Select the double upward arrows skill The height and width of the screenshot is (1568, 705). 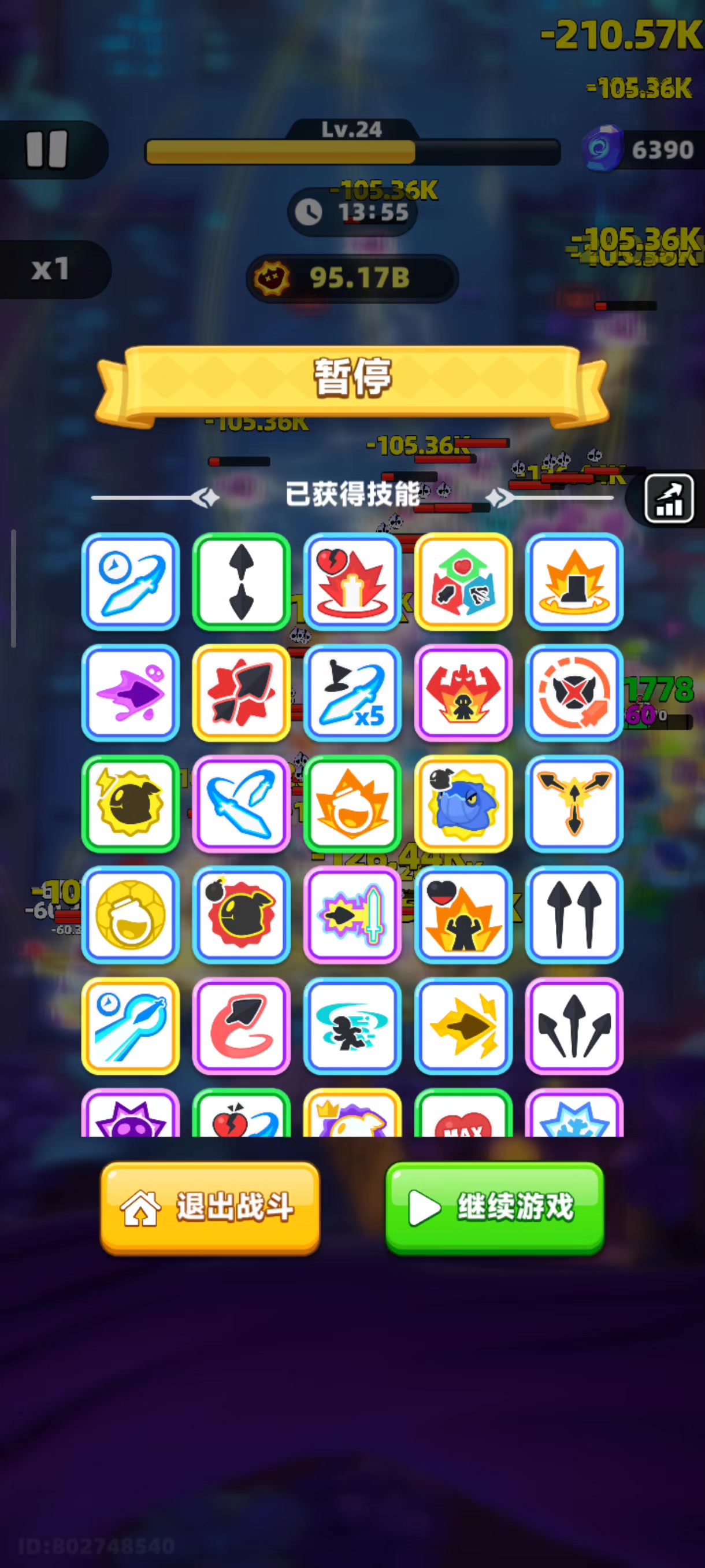pos(574,914)
